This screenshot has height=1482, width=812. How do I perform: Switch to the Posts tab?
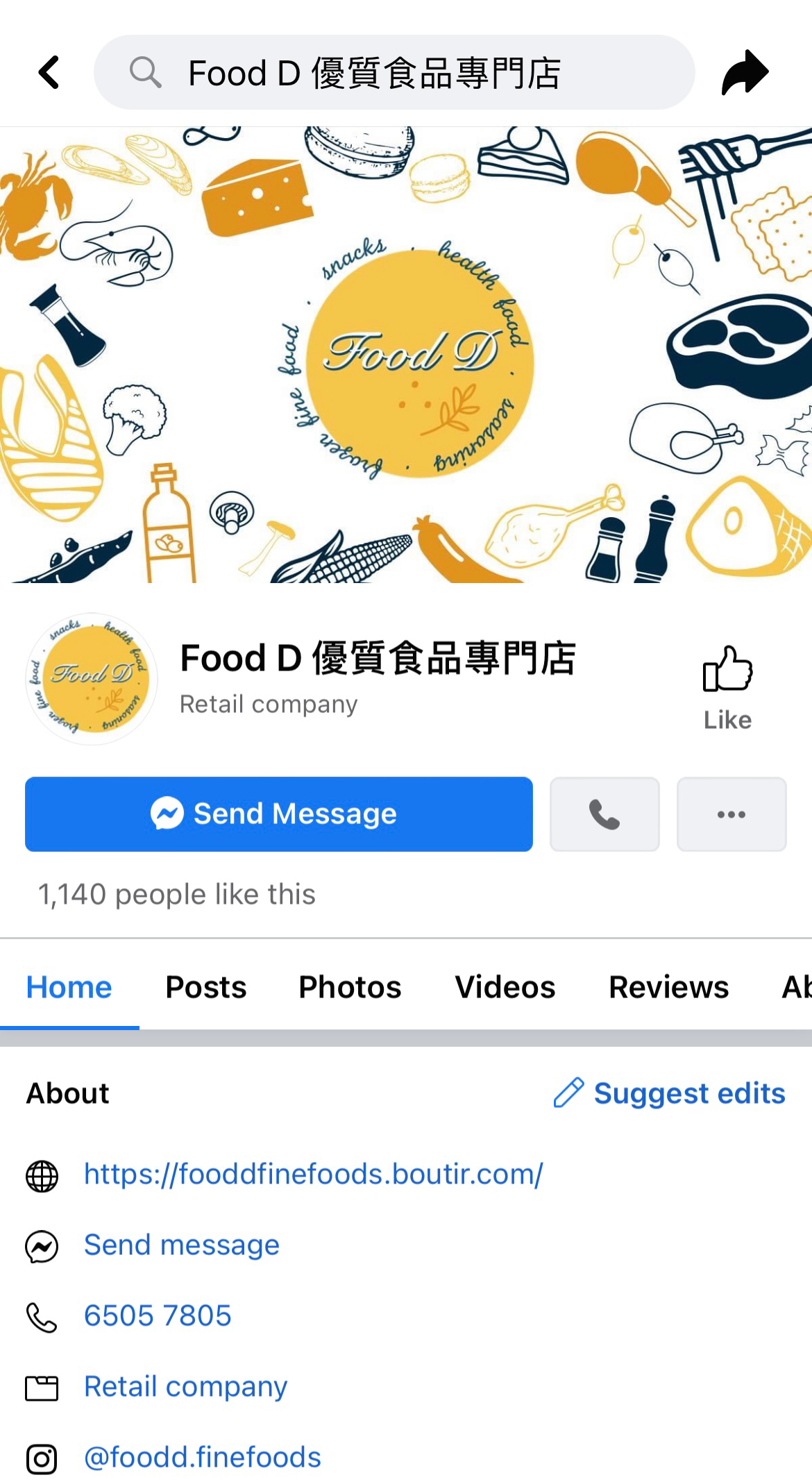[205, 986]
